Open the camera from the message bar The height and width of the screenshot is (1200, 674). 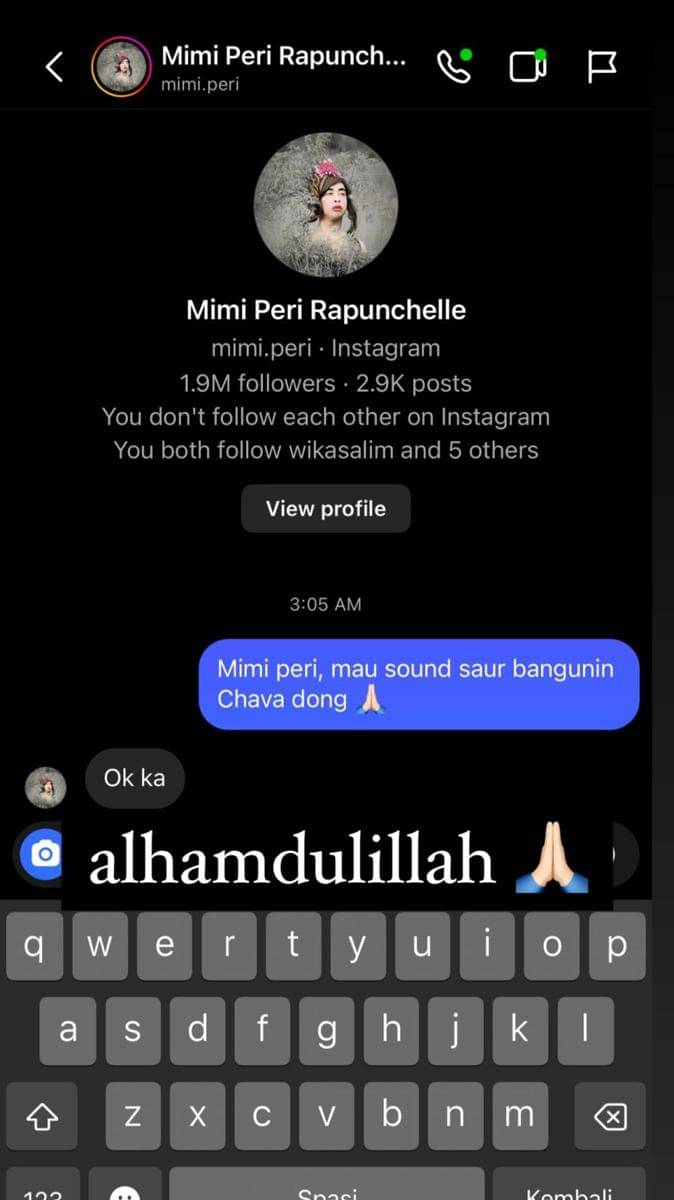click(x=42, y=854)
